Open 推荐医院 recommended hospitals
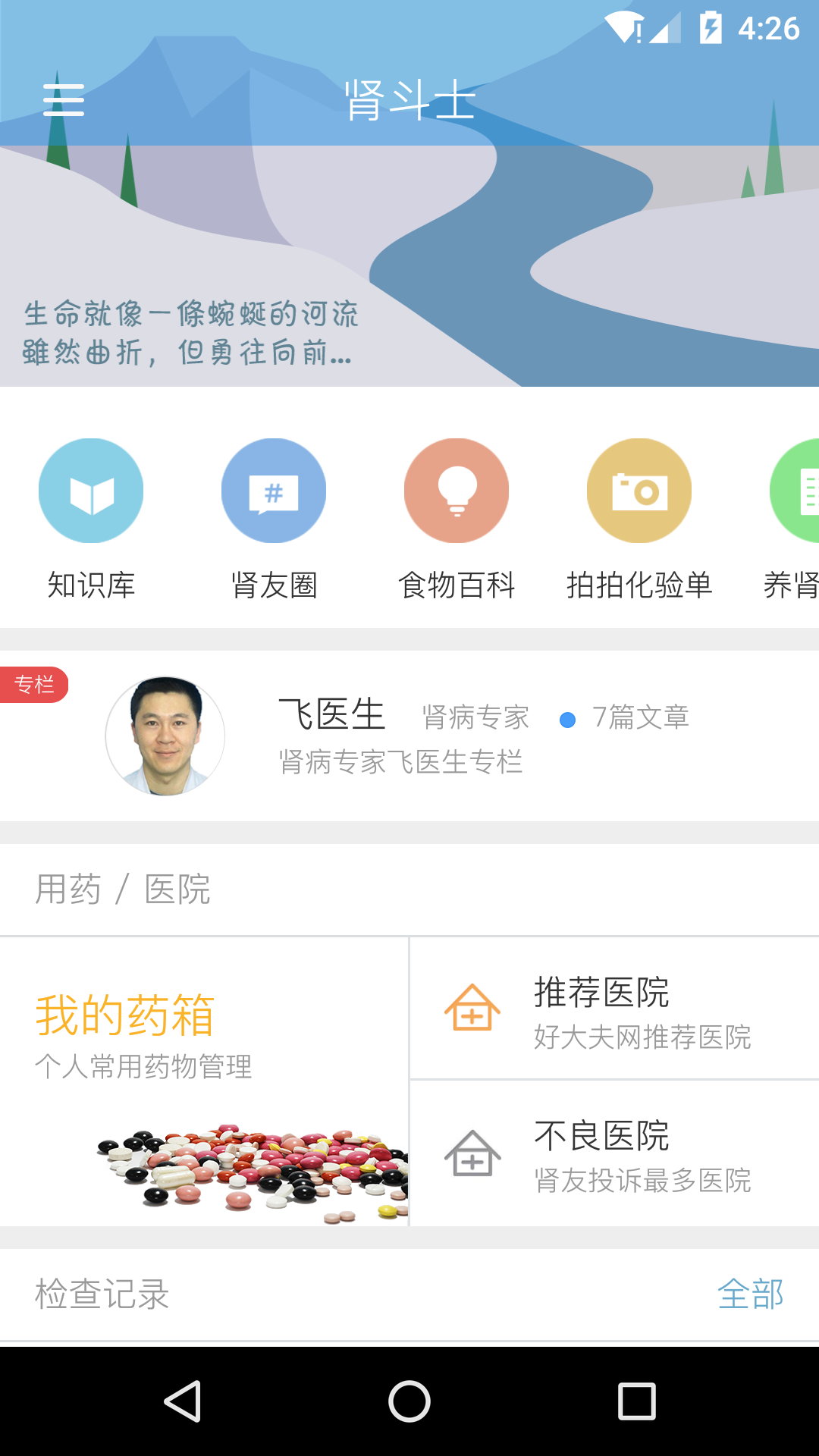This screenshot has height=1456, width=819. click(x=614, y=1009)
